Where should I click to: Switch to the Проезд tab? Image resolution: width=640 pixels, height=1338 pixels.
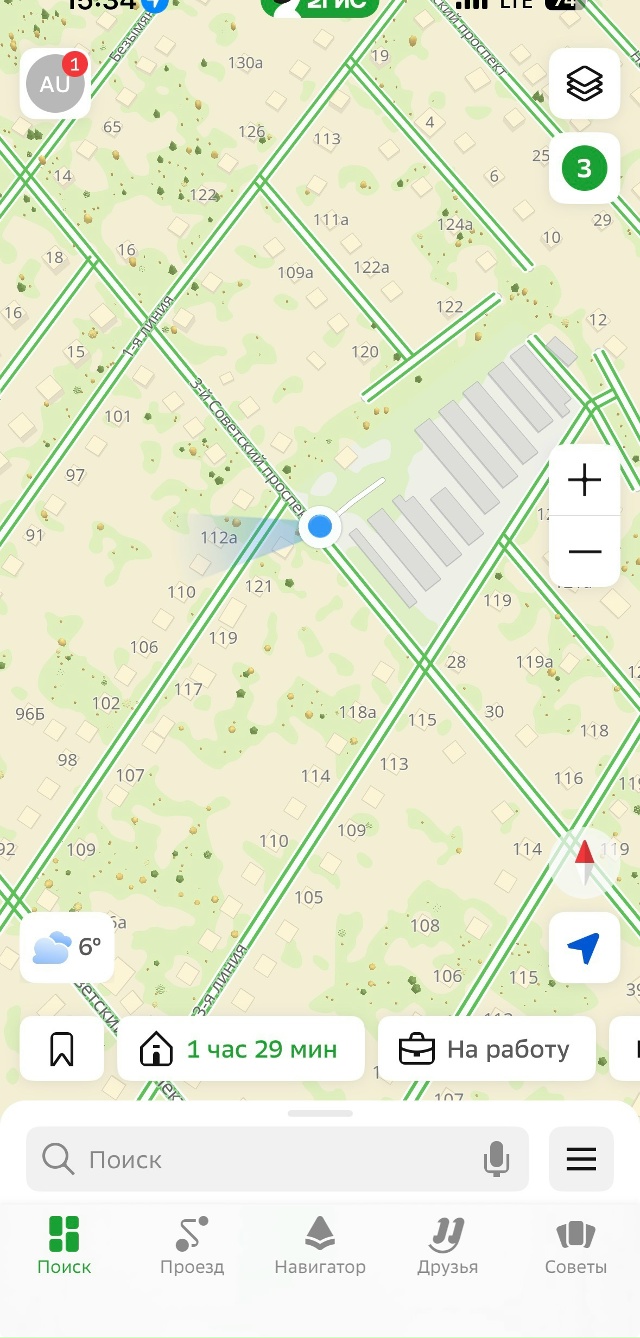tap(192, 1245)
